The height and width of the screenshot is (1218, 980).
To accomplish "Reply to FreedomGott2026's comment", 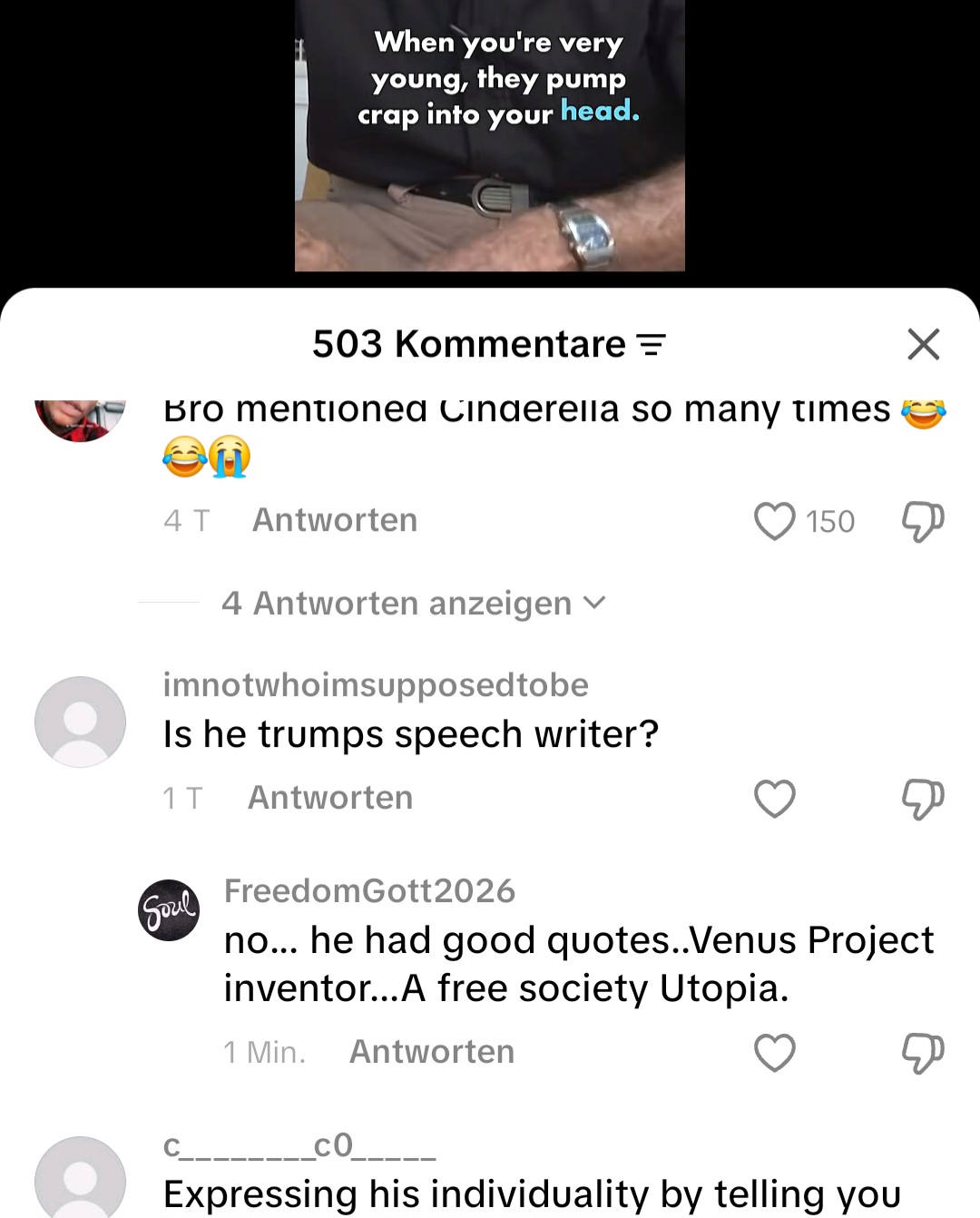I will (x=432, y=1052).
